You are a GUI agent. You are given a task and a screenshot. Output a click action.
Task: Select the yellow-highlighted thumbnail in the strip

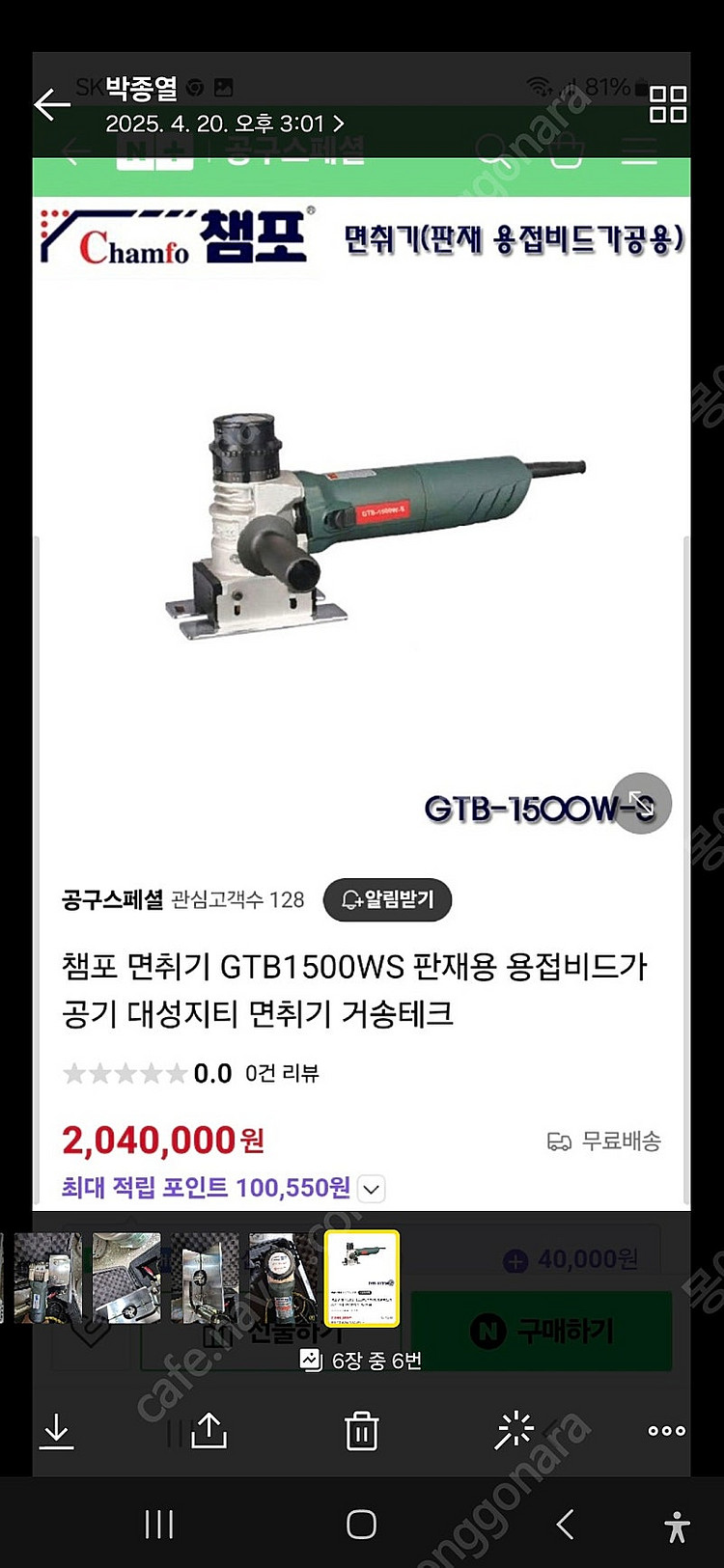click(x=362, y=1278)
